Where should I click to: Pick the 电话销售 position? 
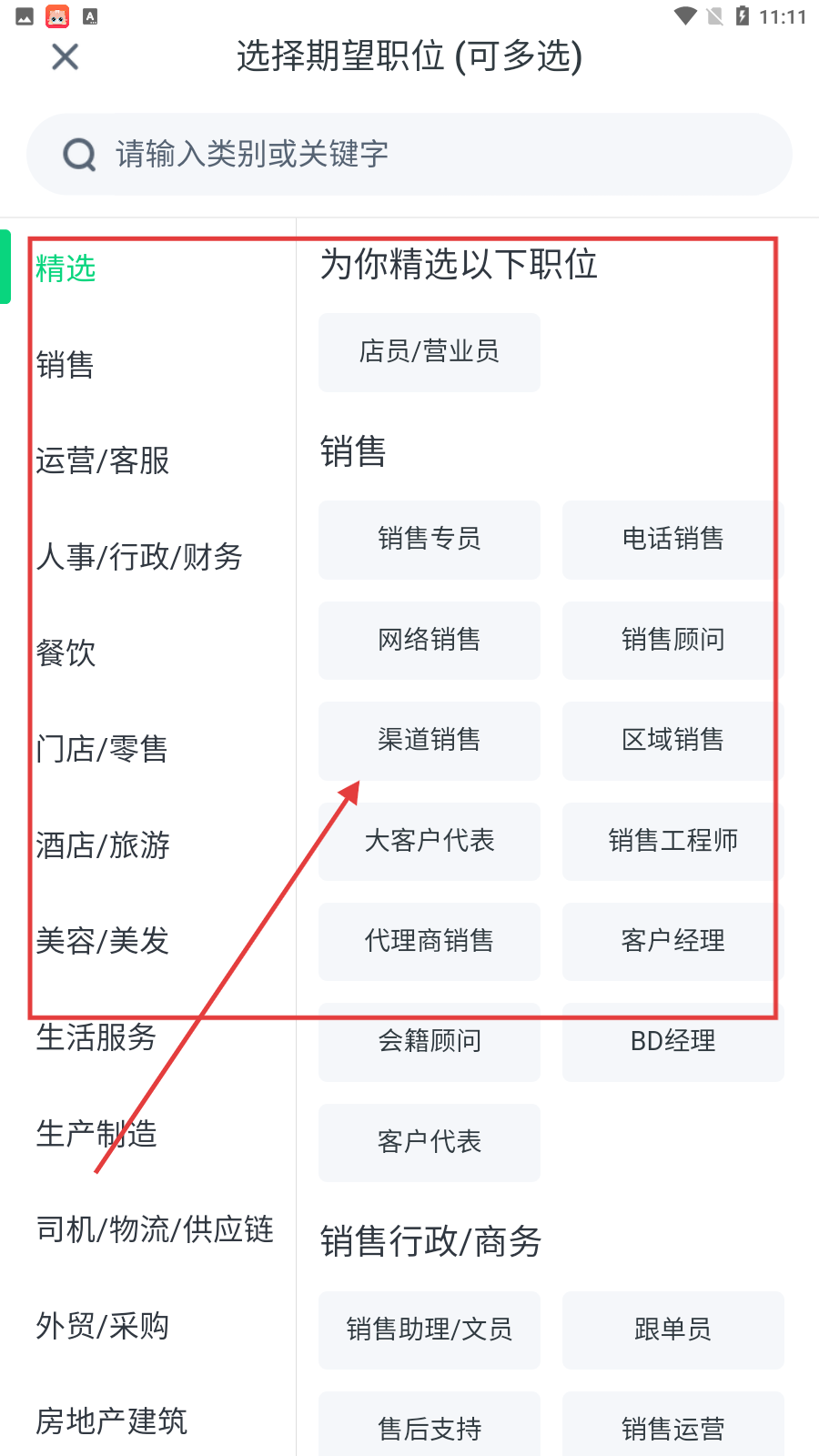[x=673, y=540]
